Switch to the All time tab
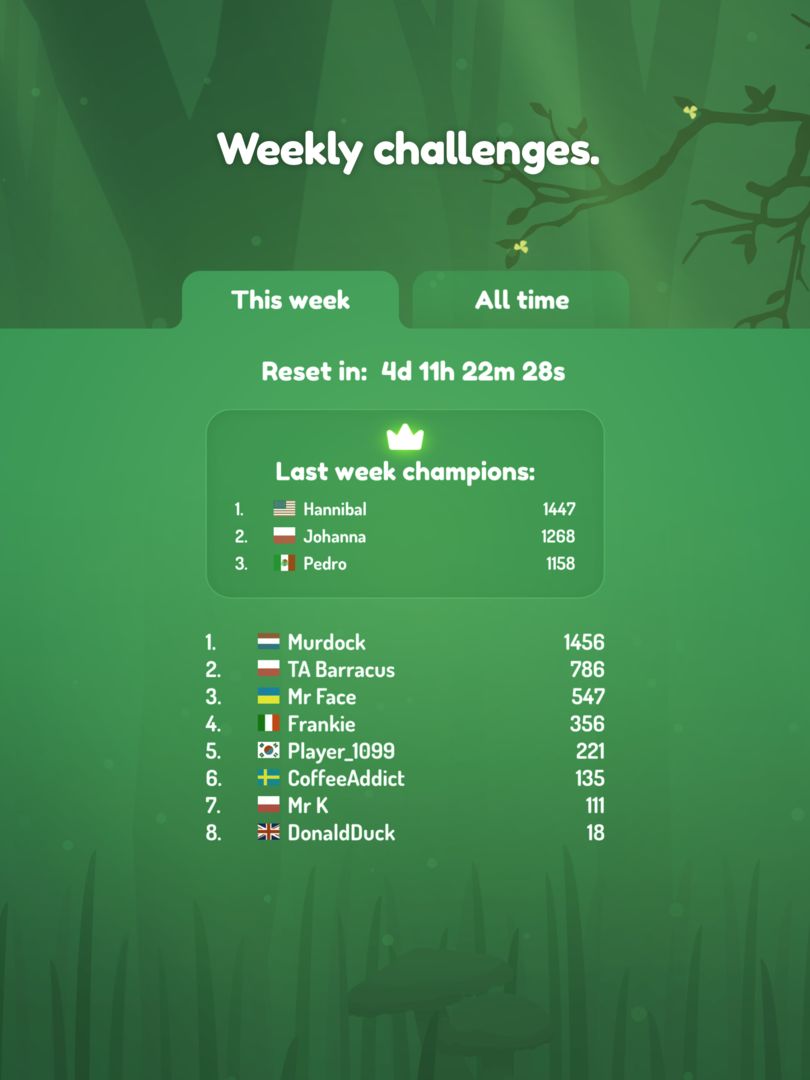Screen dimensions: 810x1080 coord(521,300)
